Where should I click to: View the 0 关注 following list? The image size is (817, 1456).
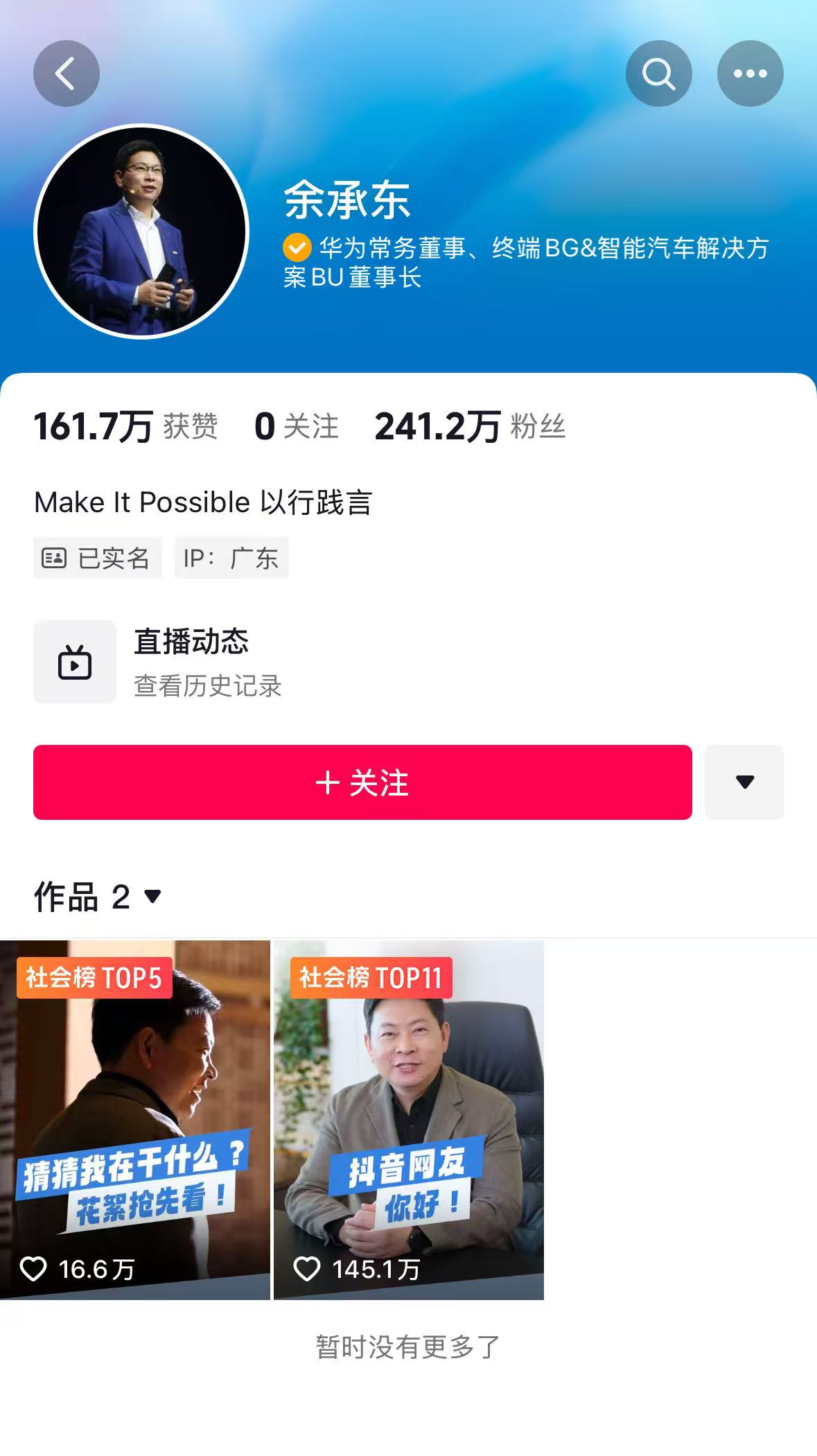[x=297, y=426]
